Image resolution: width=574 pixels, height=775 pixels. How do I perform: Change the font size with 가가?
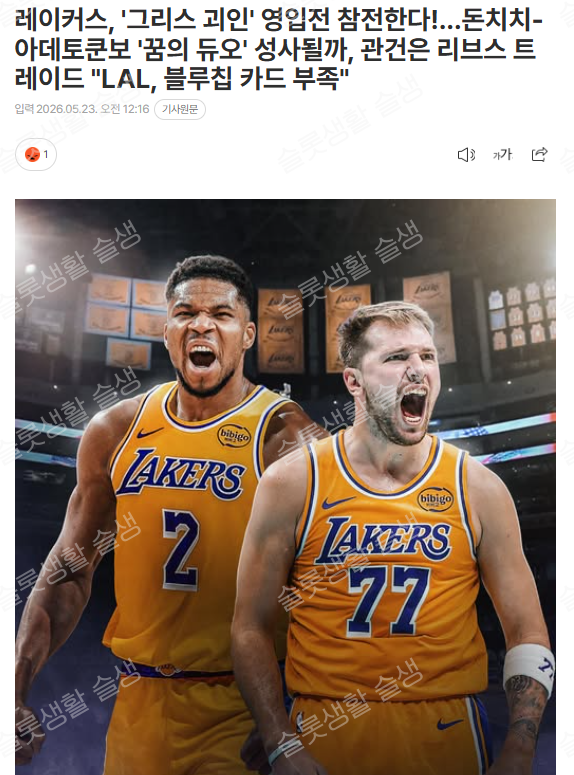[502, 155]
